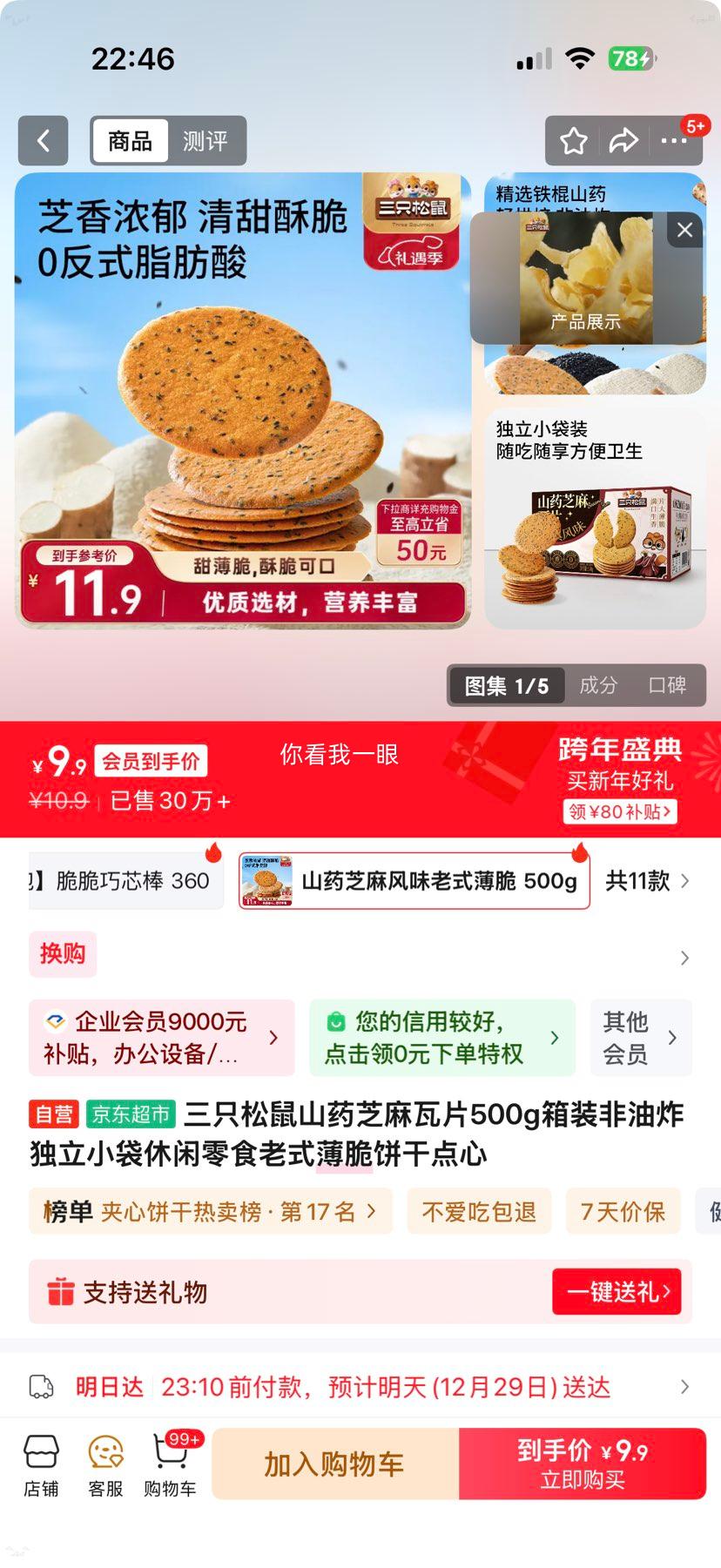Open the share icon
The height and width of the screenshot is (1568, 721).
624,140
